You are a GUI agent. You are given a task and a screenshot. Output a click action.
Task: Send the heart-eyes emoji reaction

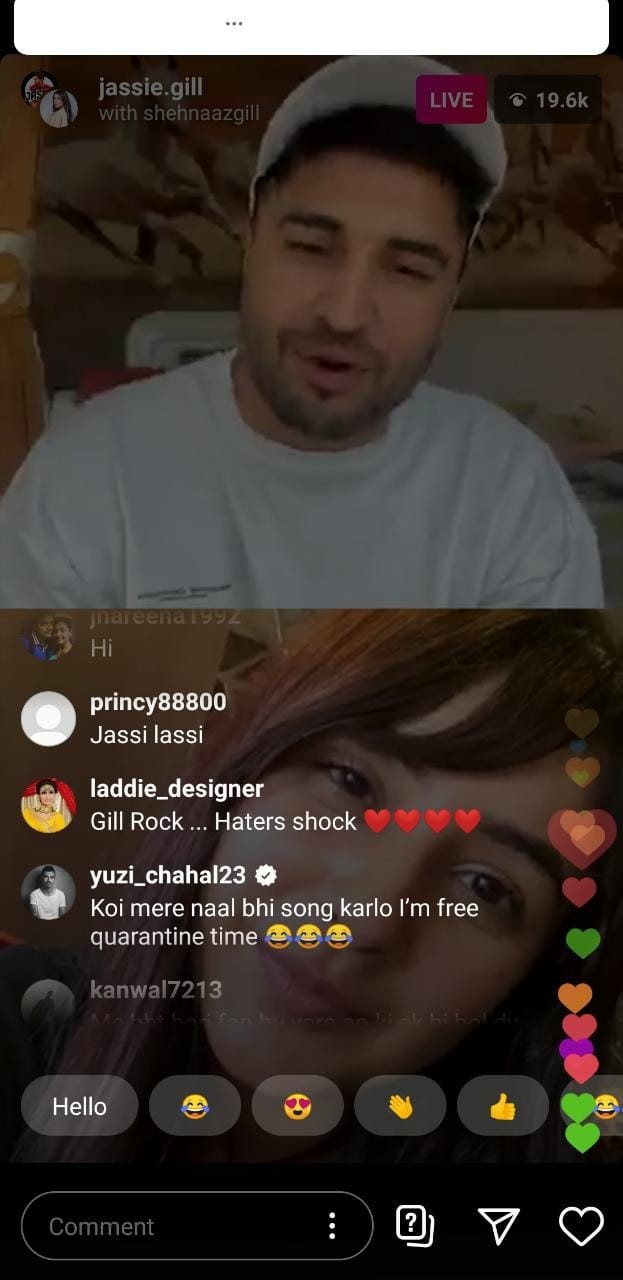pos(298,1106)
